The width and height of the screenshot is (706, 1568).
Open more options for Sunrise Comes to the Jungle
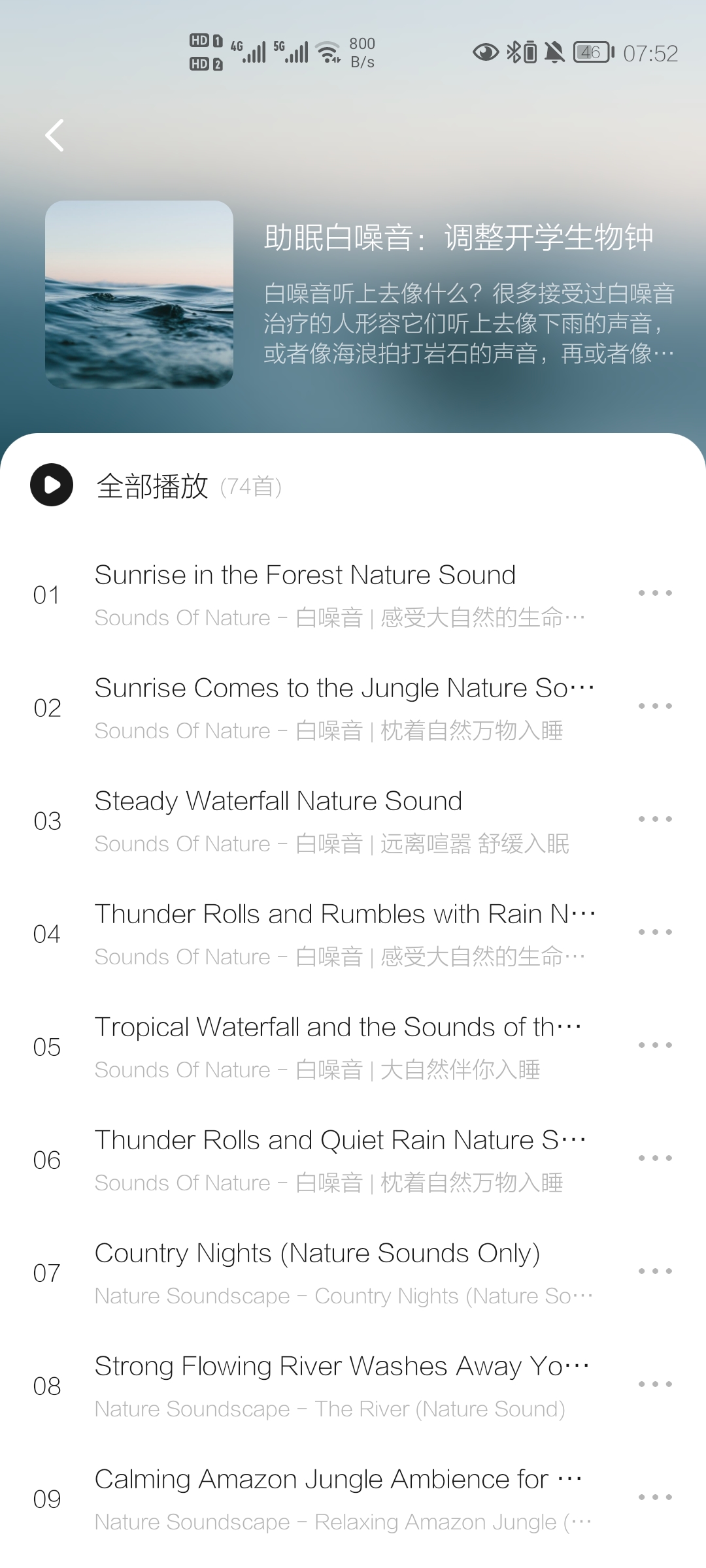(x=655, y=706)
